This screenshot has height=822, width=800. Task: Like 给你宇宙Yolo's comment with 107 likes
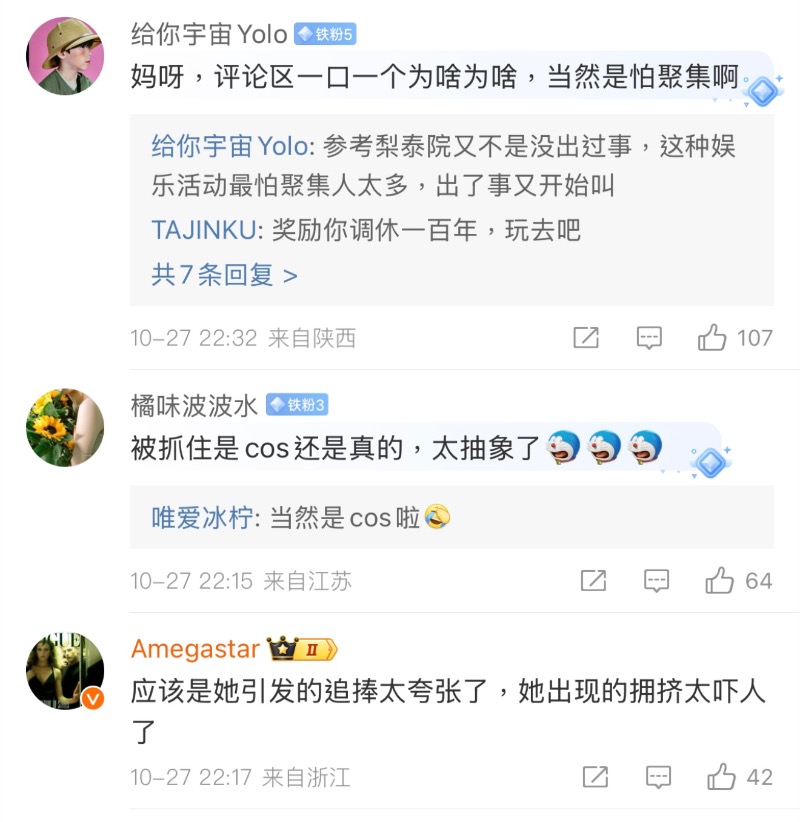coord(713,338)
